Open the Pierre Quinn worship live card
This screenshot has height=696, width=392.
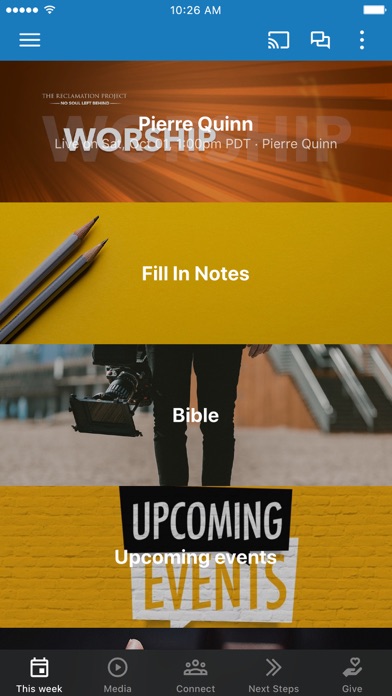point(196,131)
